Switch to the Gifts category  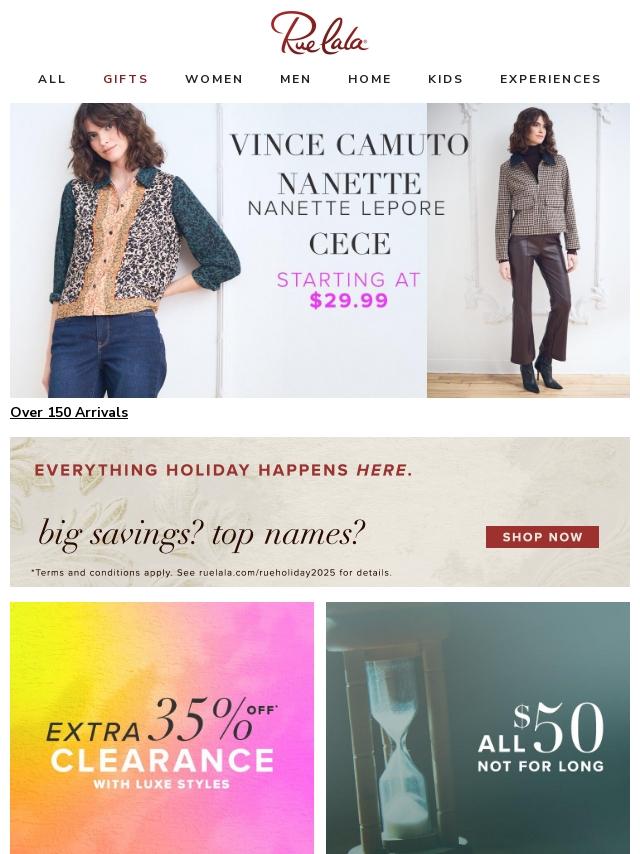click(126, 79)
